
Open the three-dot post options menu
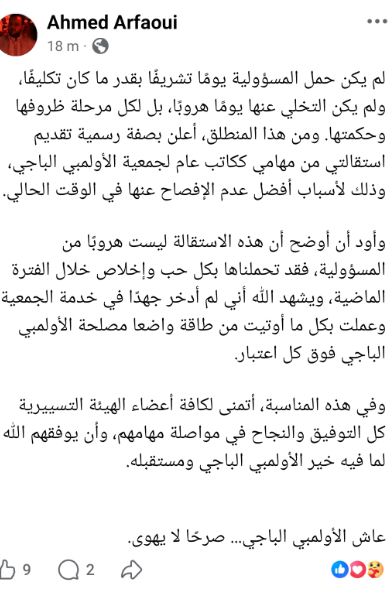(377, 22)
